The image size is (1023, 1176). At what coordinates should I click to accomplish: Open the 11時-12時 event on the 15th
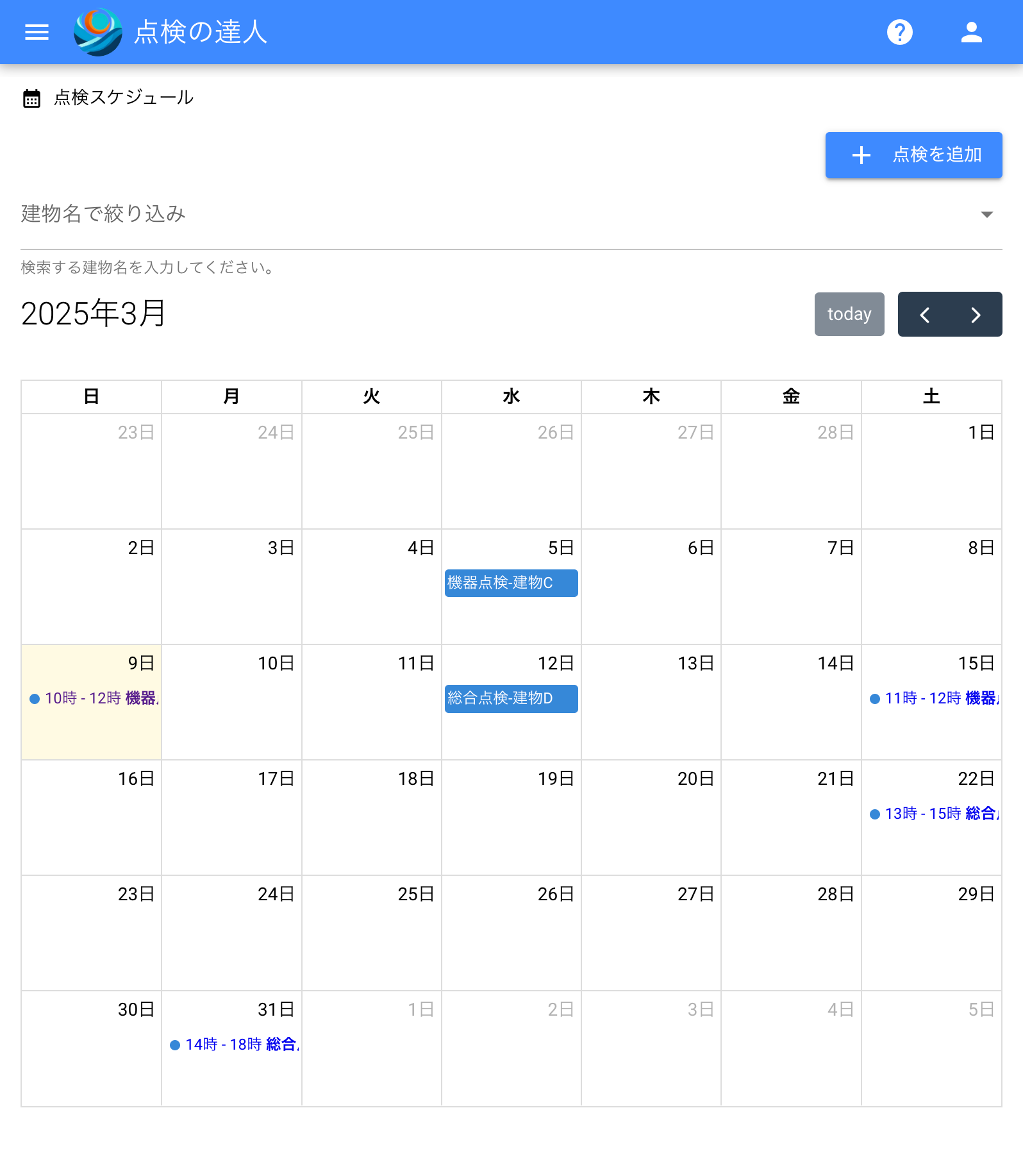[933, 698]
